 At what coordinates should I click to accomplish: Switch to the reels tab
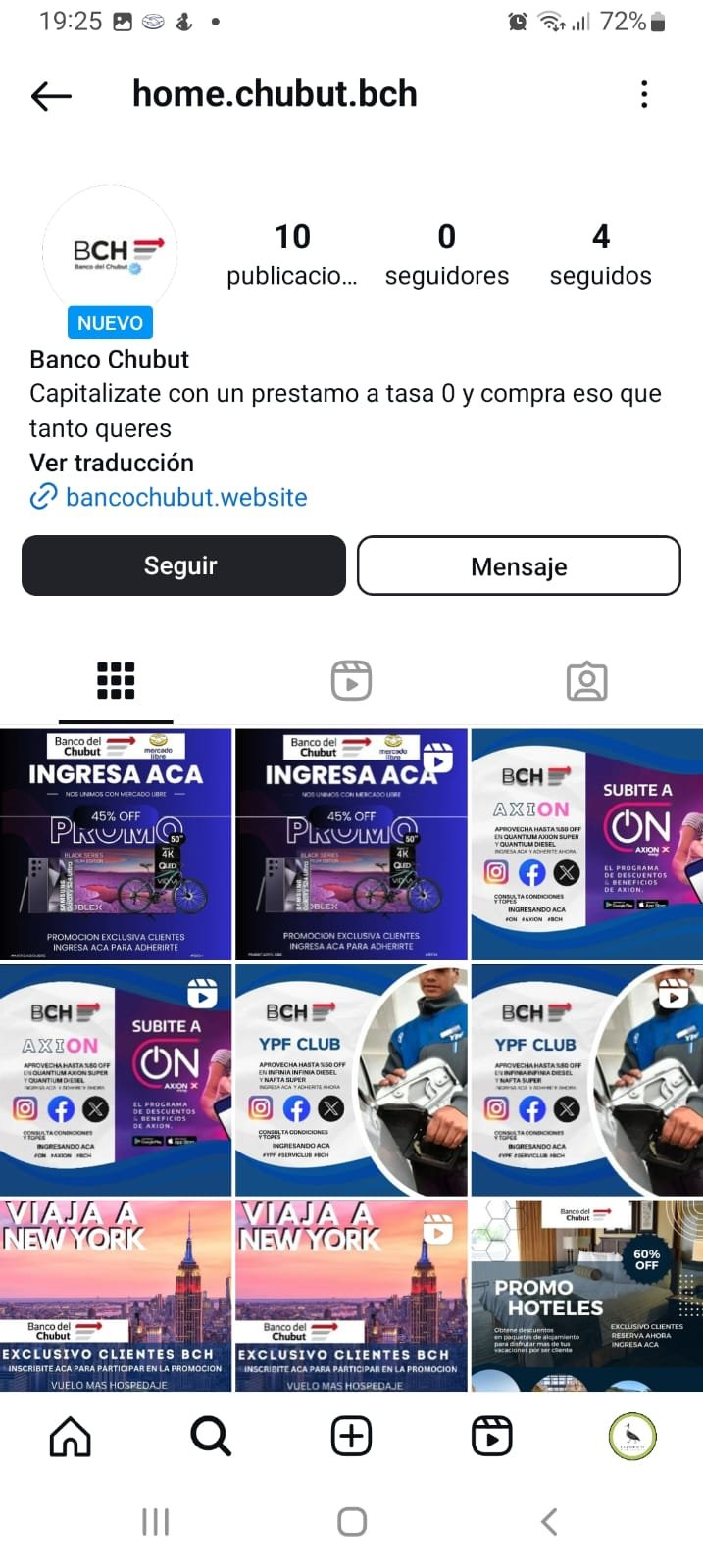[351, 680]
